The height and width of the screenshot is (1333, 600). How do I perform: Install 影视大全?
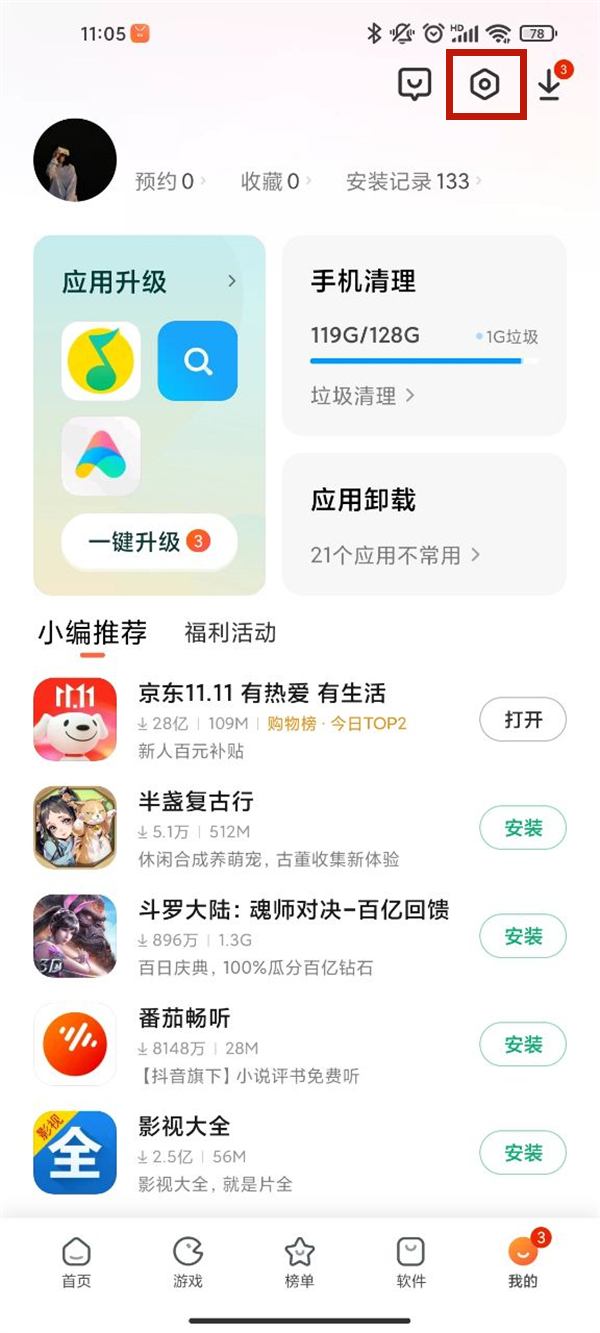[523, 1152]
